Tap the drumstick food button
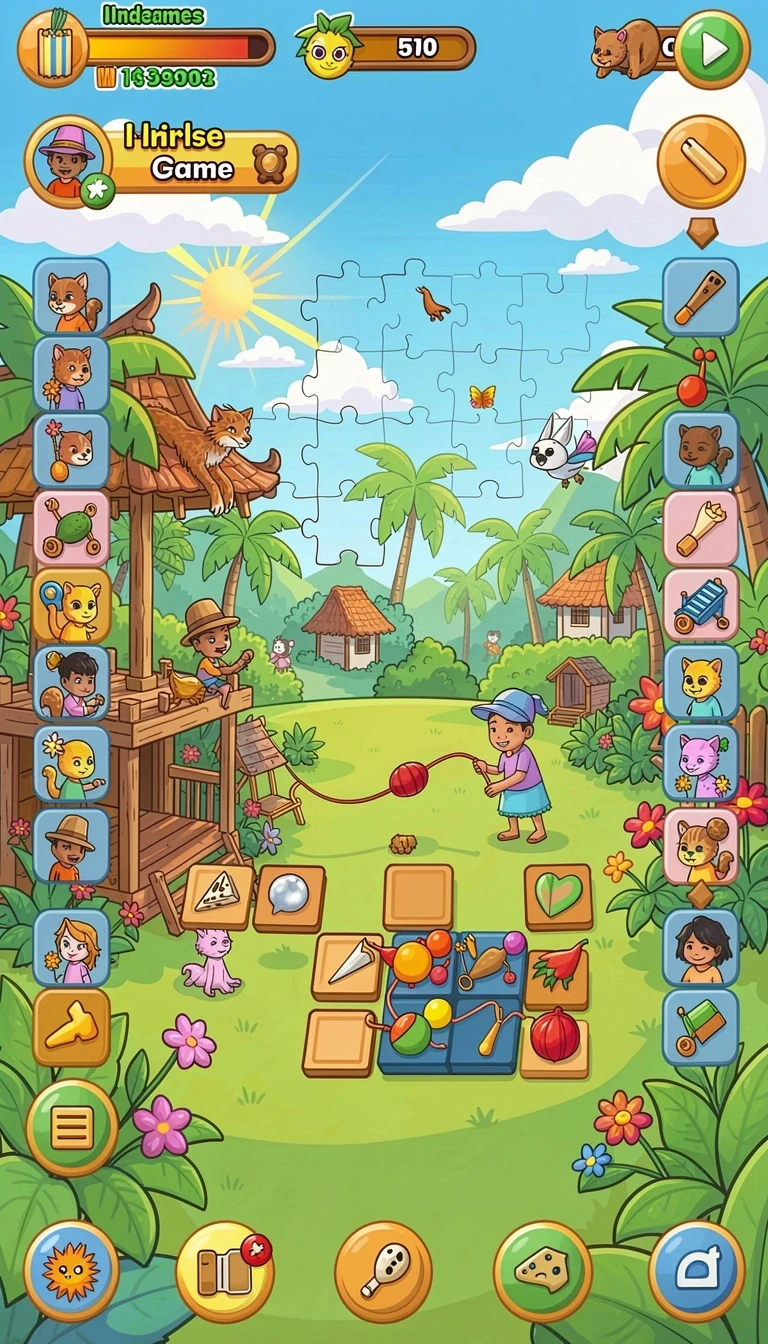 tap(383, 1272)
